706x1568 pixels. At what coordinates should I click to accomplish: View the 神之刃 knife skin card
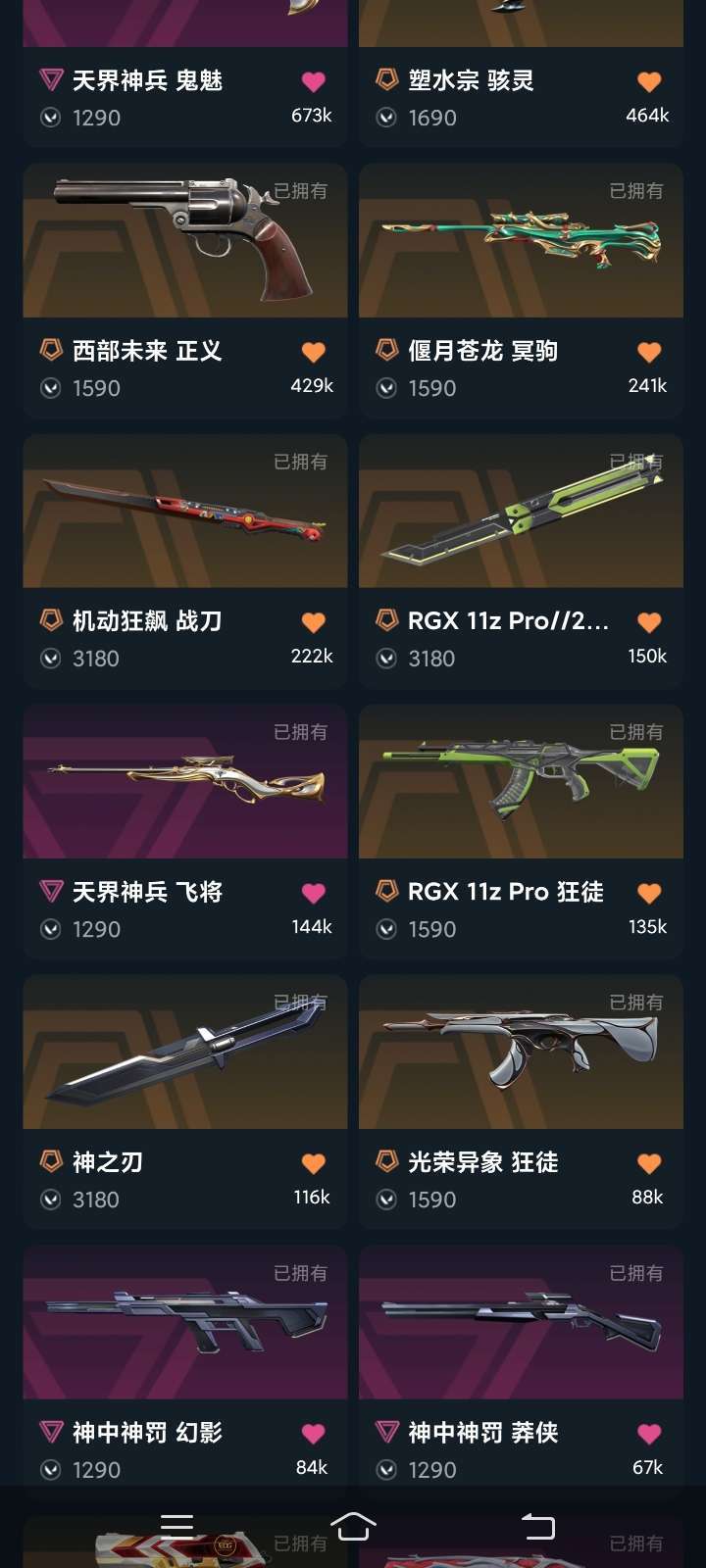[x=185, y=1102]
